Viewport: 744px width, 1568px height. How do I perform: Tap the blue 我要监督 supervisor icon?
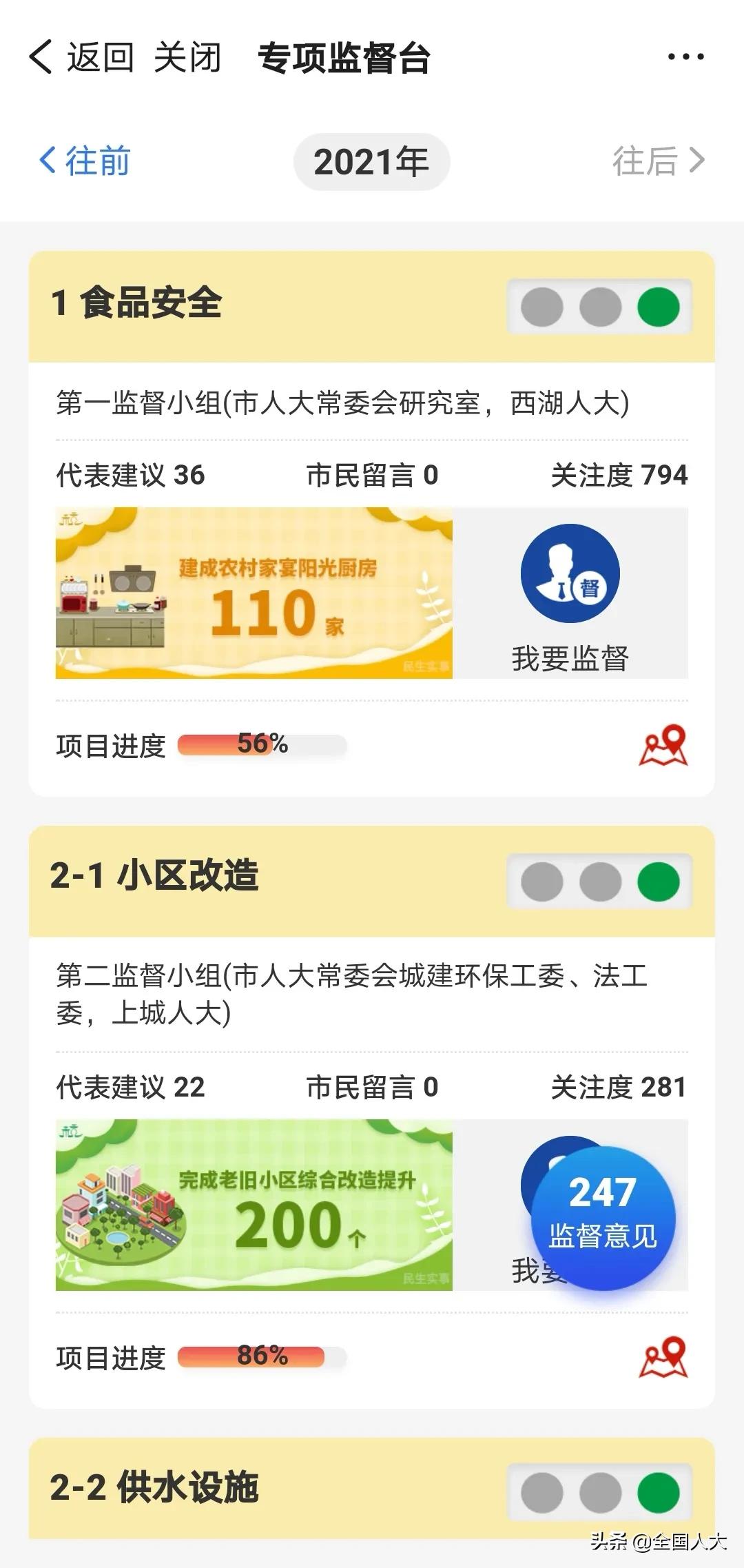point(569,573)
